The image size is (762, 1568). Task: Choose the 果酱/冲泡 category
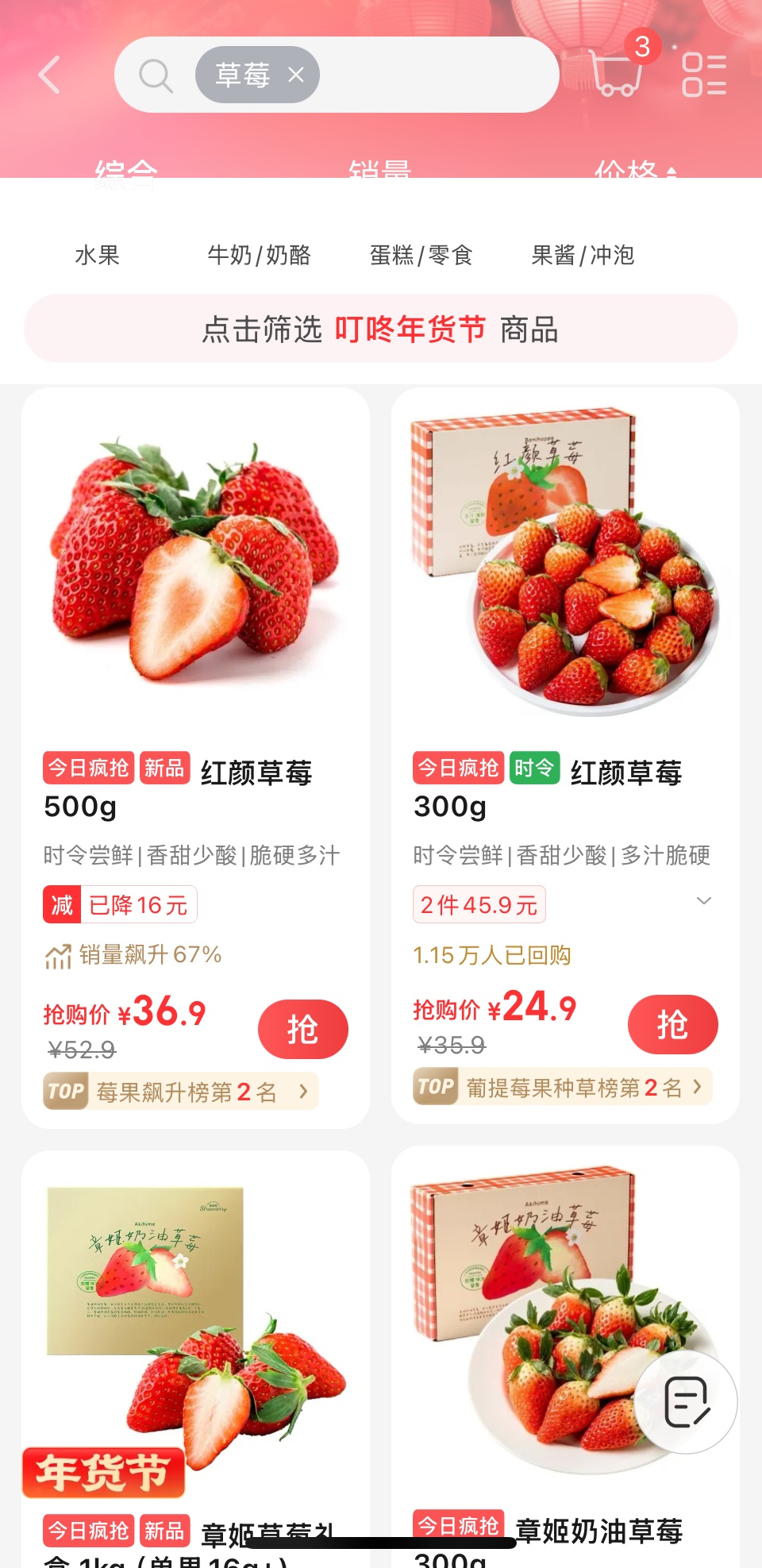(583, 256)
